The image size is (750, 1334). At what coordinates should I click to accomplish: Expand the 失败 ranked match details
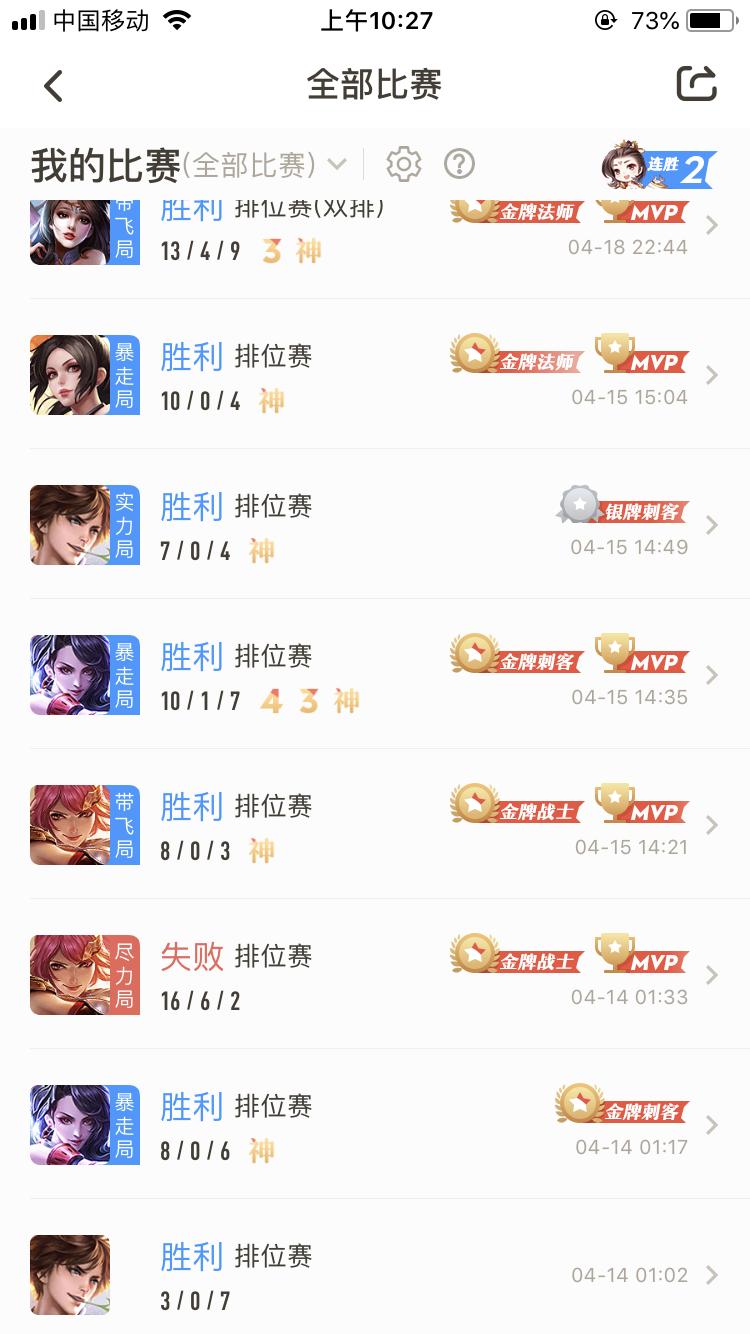coord(711,975)
